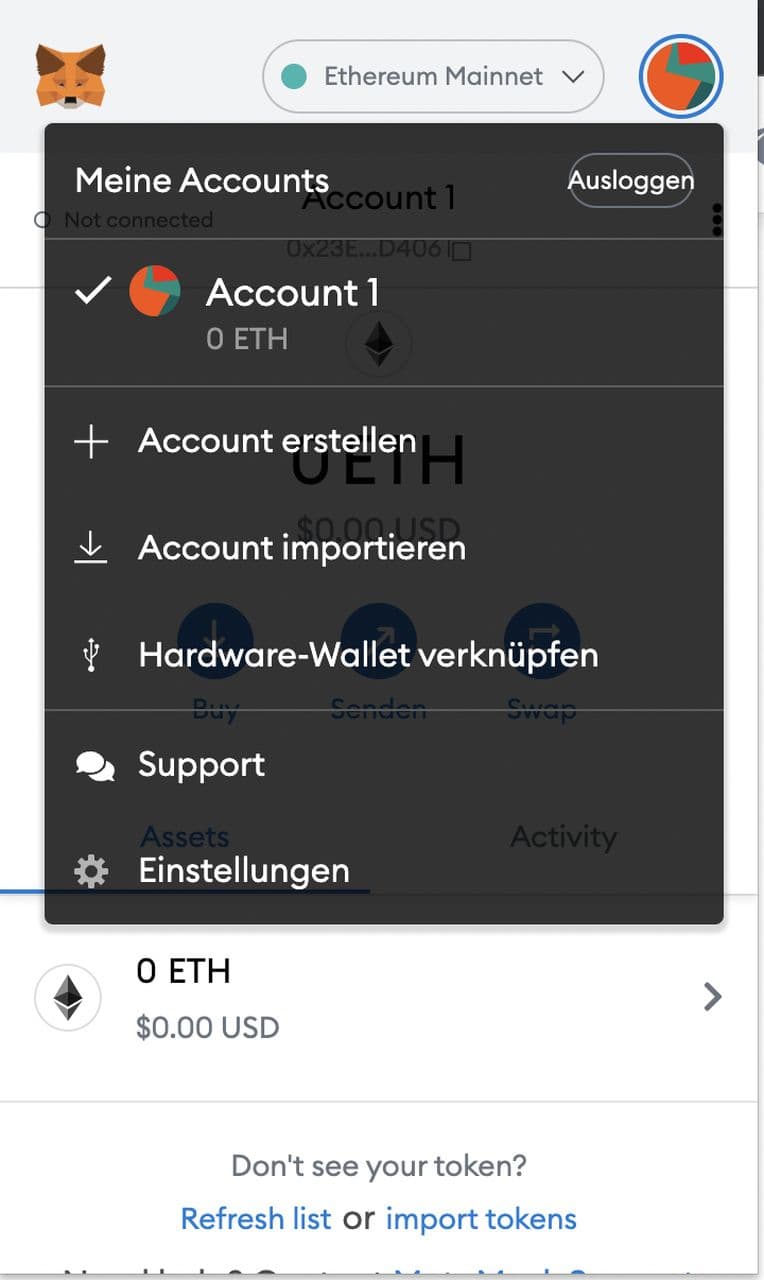Open the Ethereum Mainnet network dropdown
This screenshot has height=1280, width=764.
click(433, 77)
